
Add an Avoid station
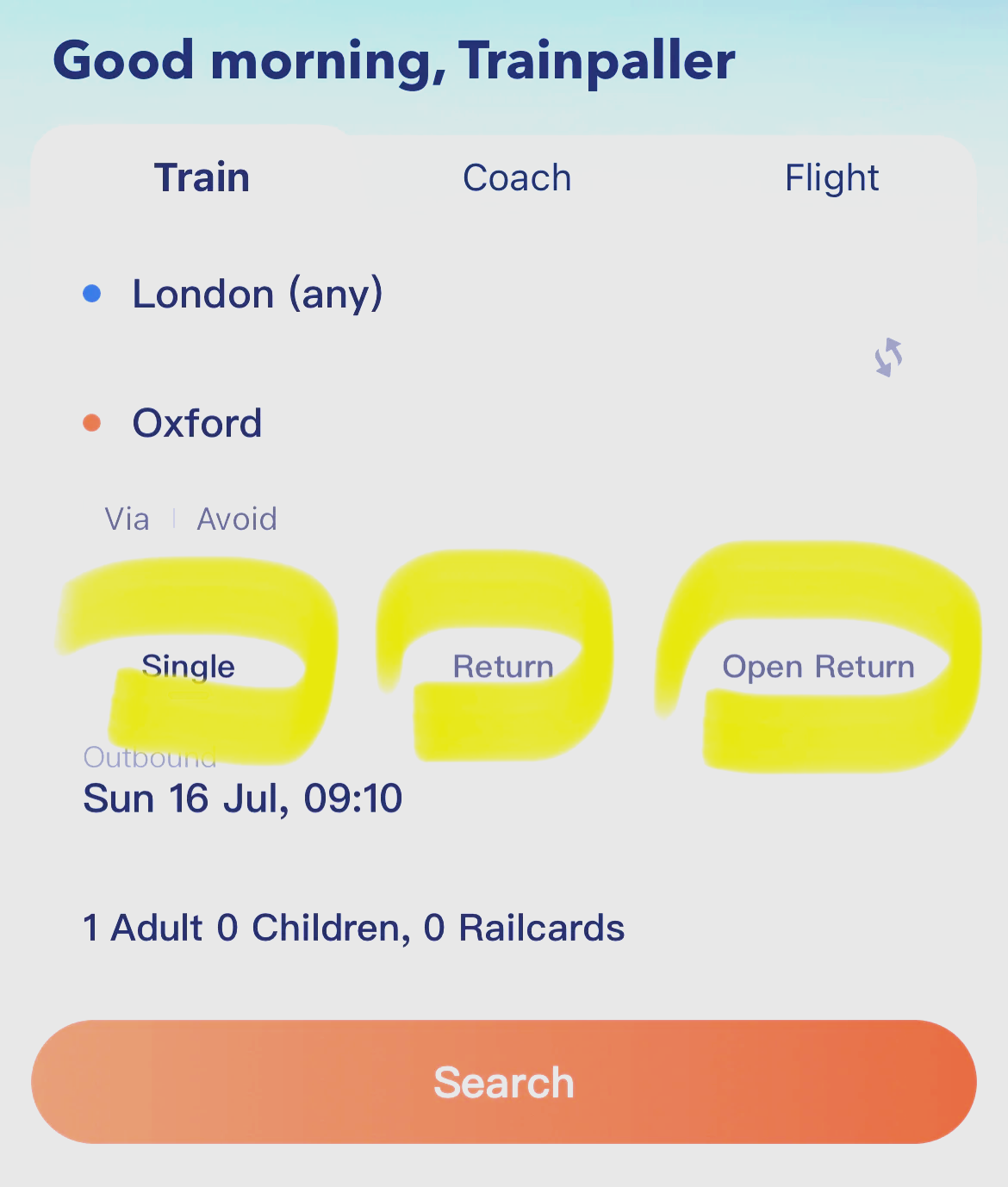coord(237,519)
